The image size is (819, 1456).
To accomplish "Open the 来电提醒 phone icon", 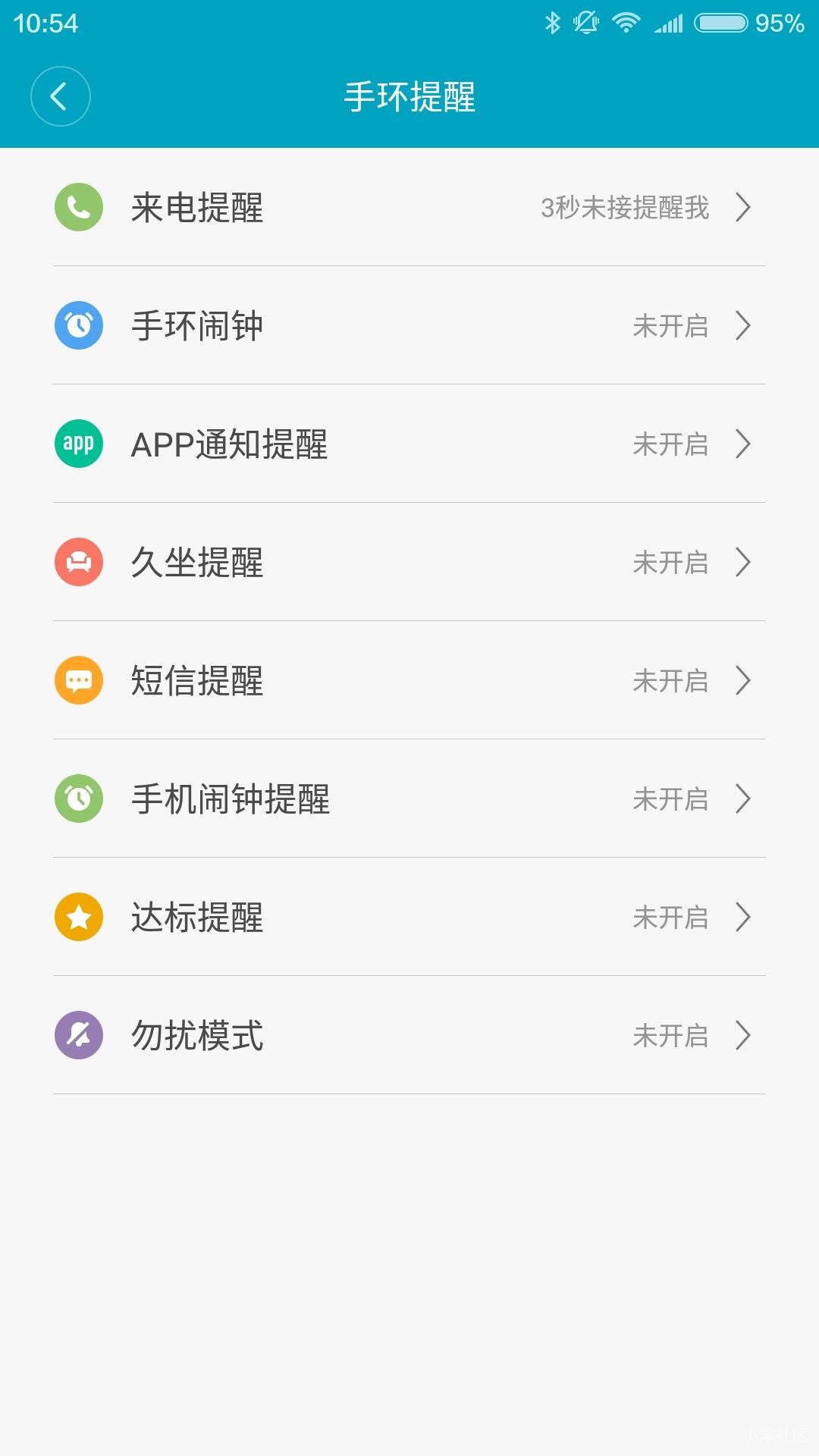I will 78,206.
